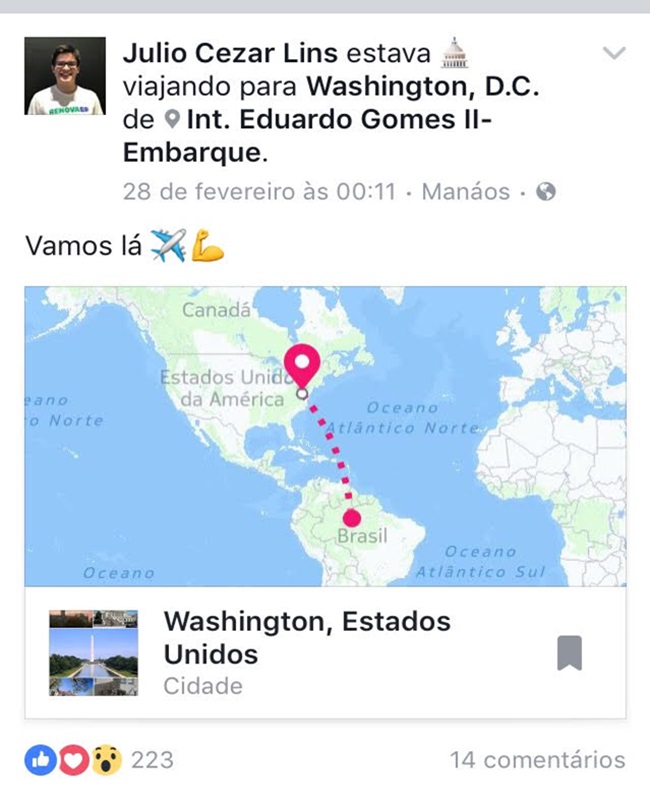Image resolution: width=650 pixels, height=800 pixels.
Task: Open the post options chevron
Action: tap(614, 53)
